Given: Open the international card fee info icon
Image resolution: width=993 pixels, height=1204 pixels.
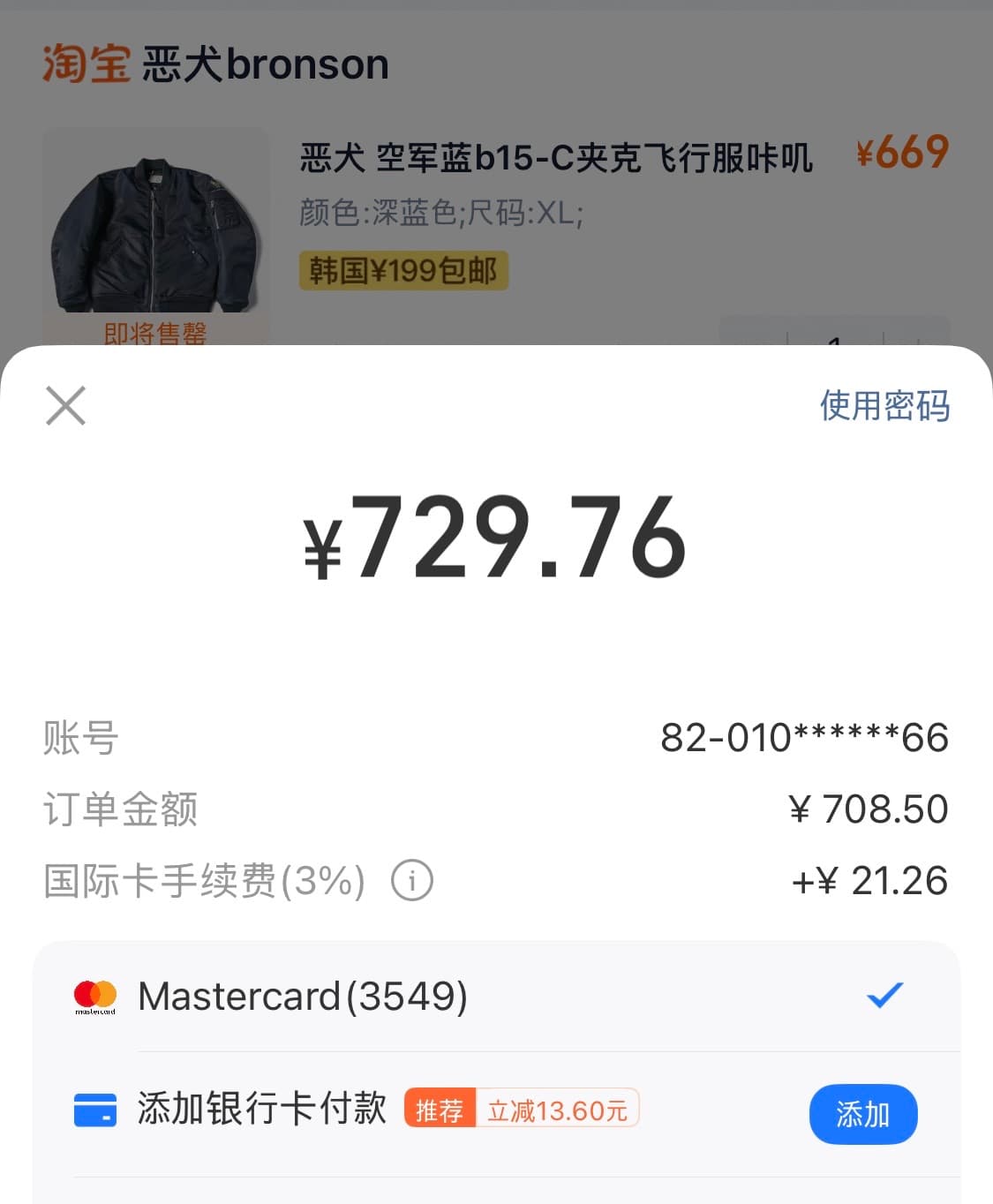Looking at the screenshot, I should [x=411, y=879].
